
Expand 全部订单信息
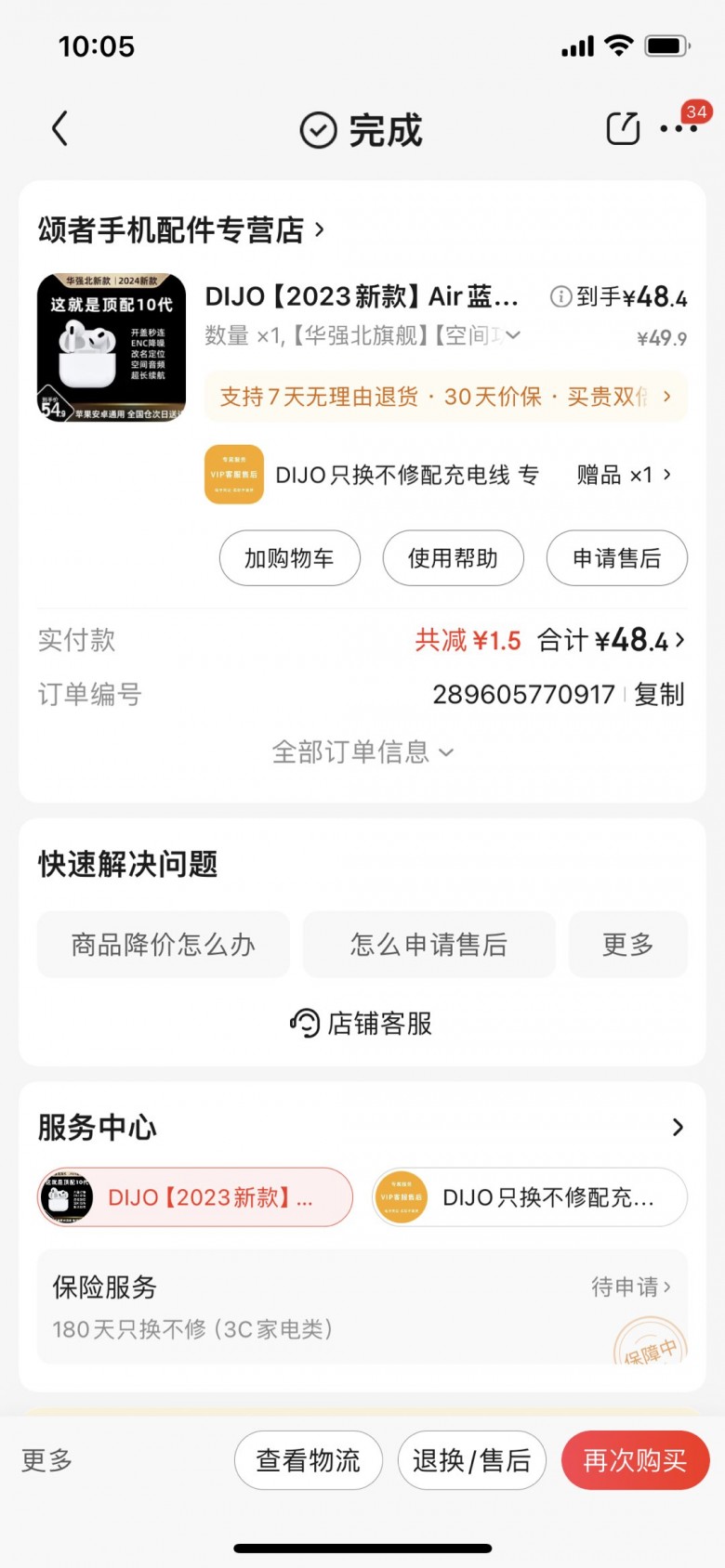[362, 751]
